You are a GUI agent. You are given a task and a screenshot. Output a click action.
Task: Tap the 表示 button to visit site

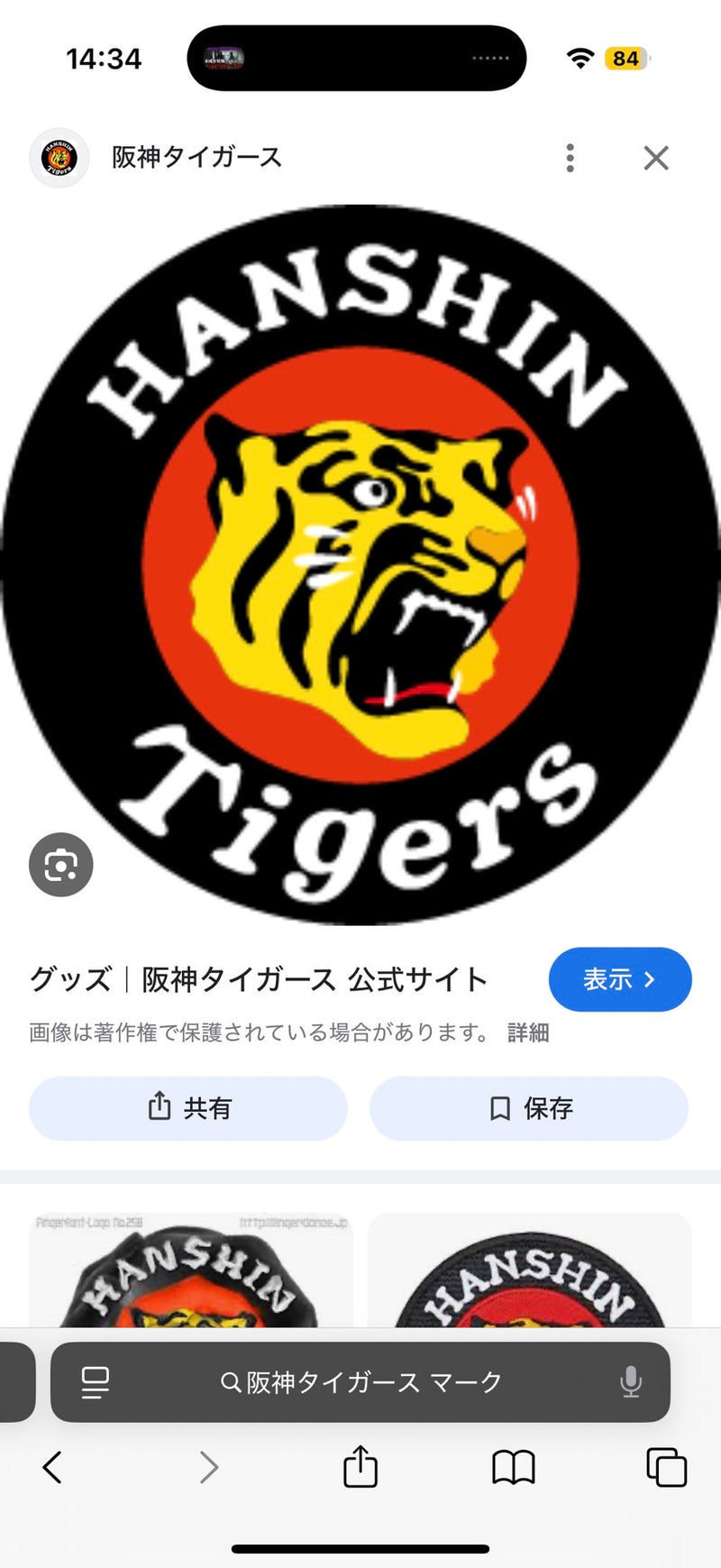(x=619, y=979)
